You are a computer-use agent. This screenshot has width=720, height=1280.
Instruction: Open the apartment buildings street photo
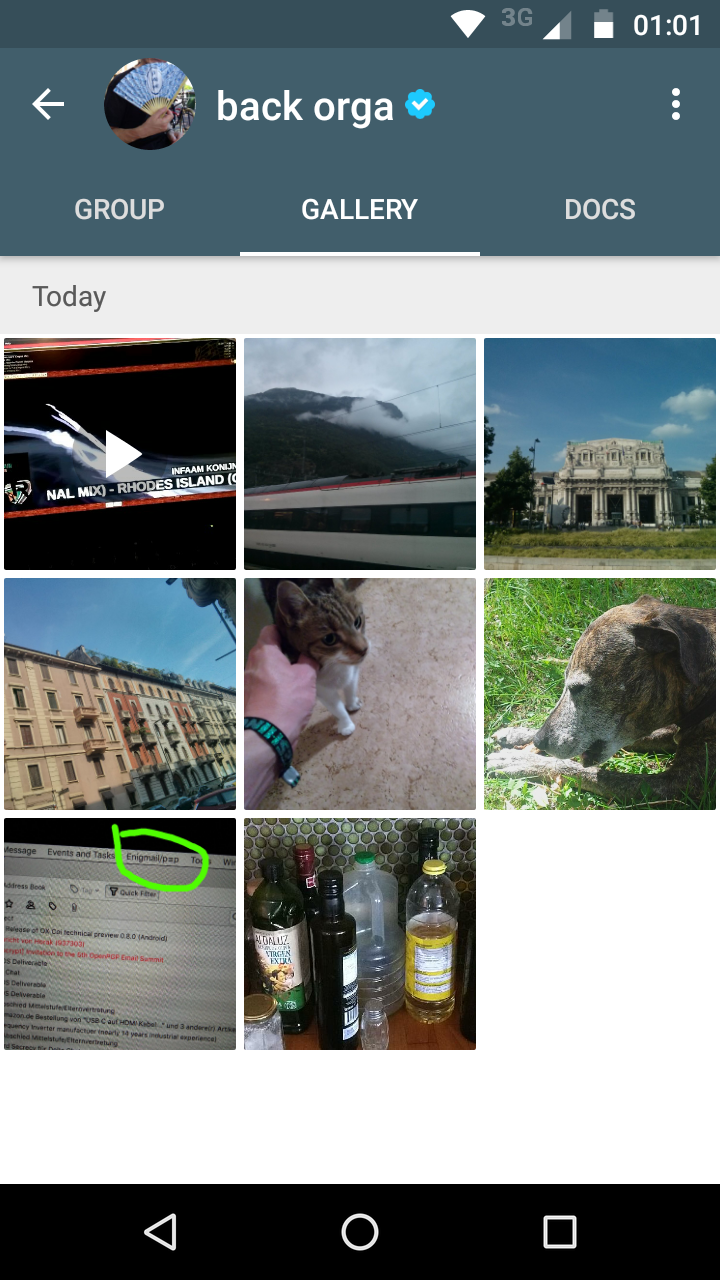(x=120, y=694)
